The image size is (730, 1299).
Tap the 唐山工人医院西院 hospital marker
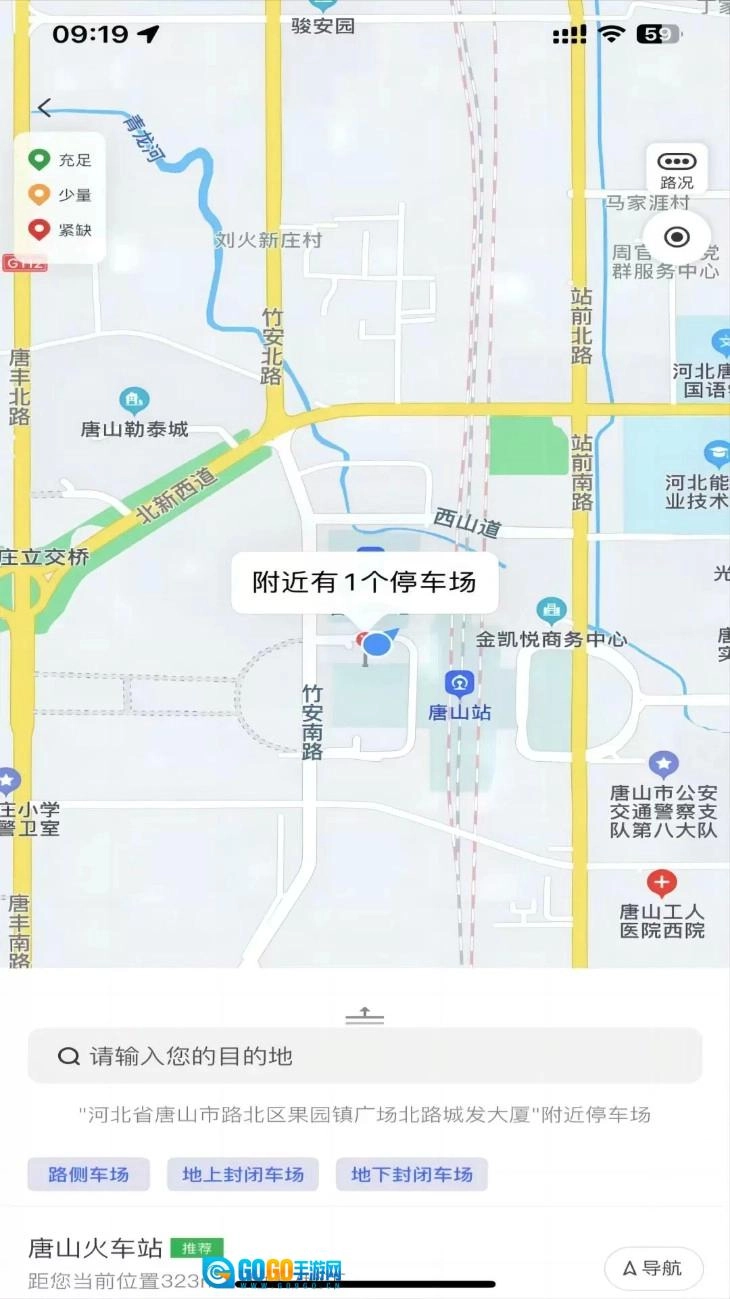coord(663,882)
